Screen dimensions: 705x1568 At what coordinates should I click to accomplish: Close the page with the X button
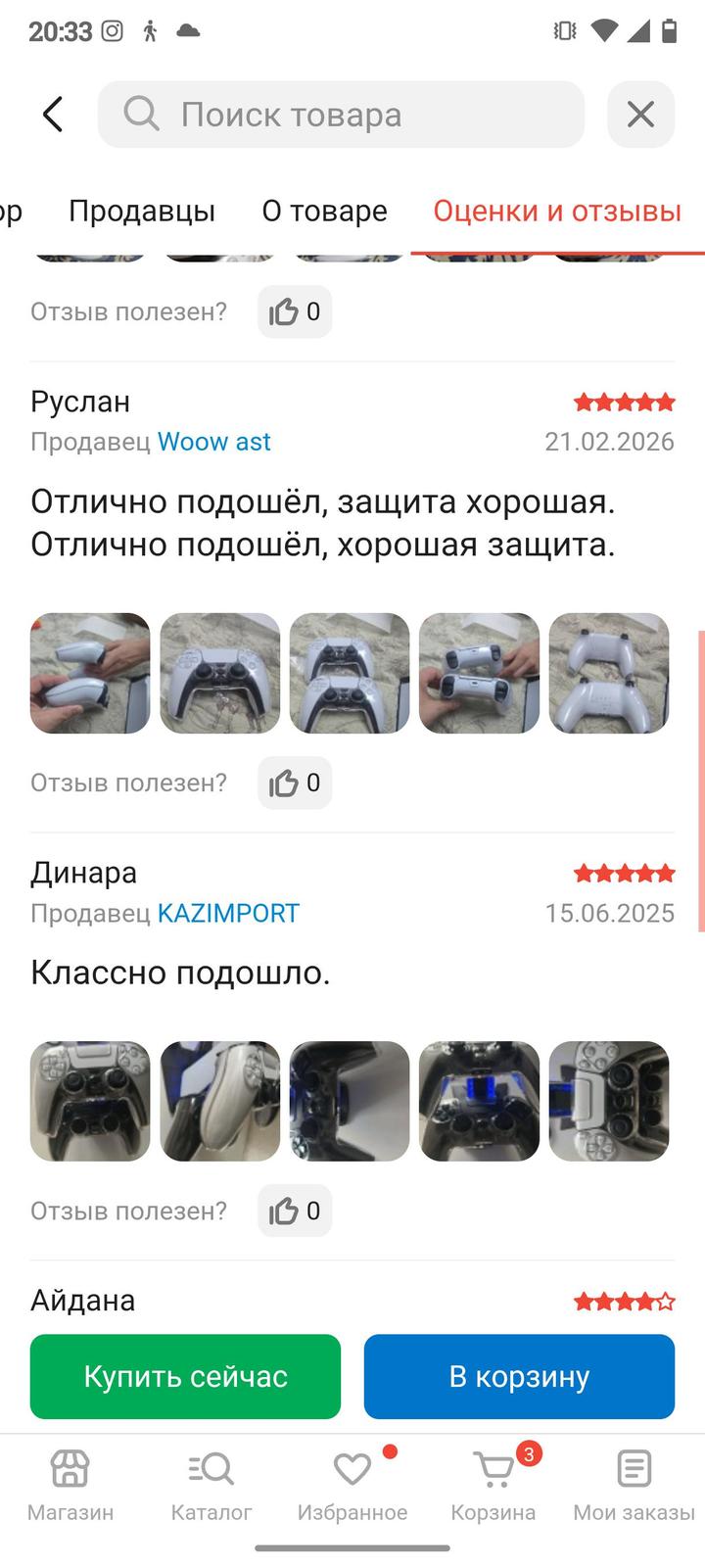(640, 115)
